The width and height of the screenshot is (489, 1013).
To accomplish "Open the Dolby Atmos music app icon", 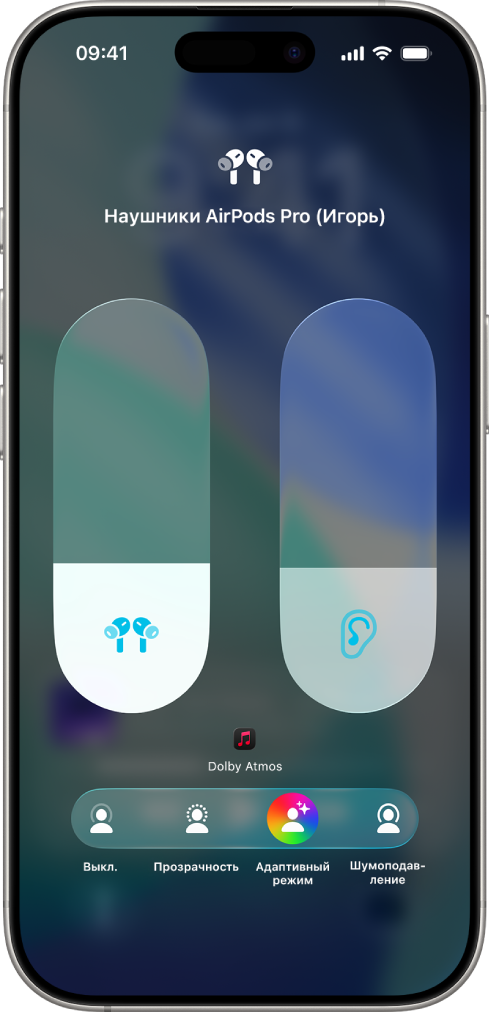I will pos(245,739).
